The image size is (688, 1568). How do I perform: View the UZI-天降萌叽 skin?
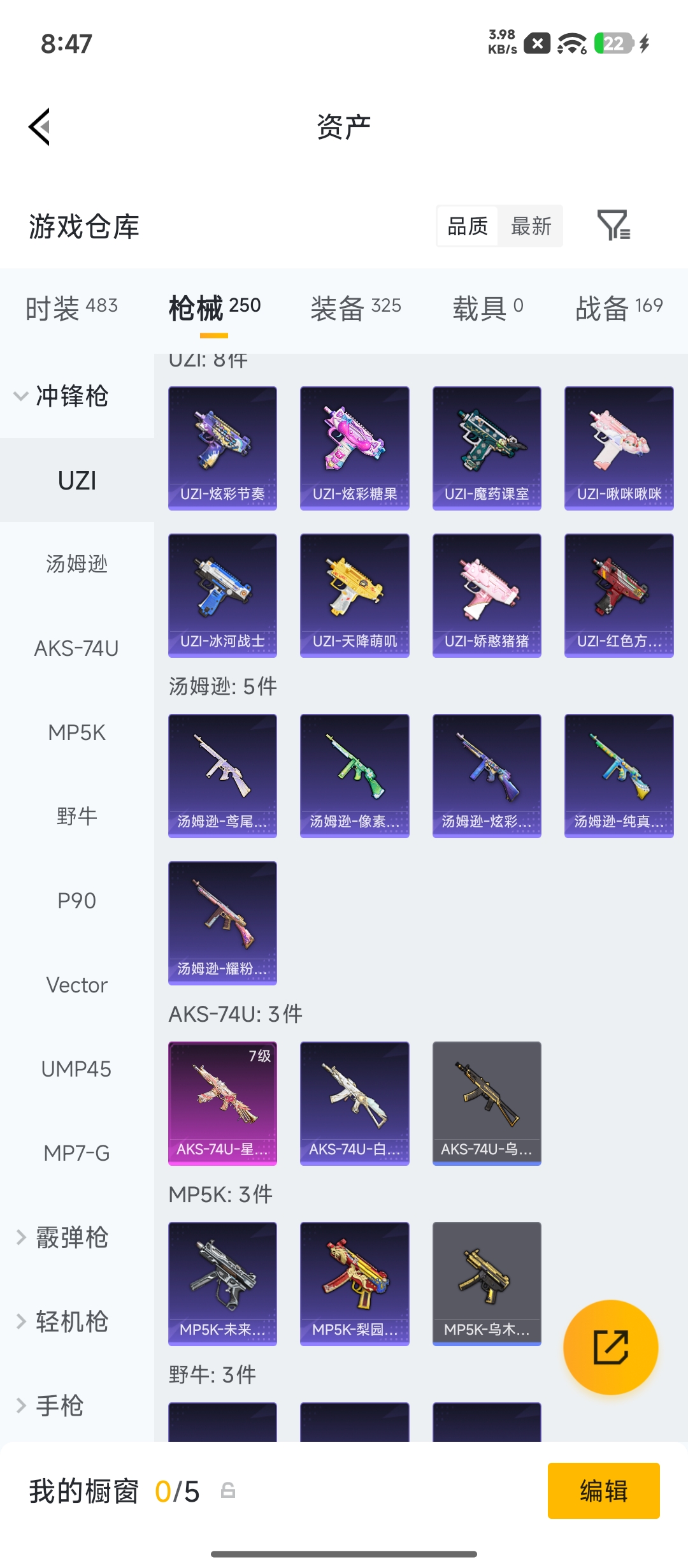[x=355, y=595]
